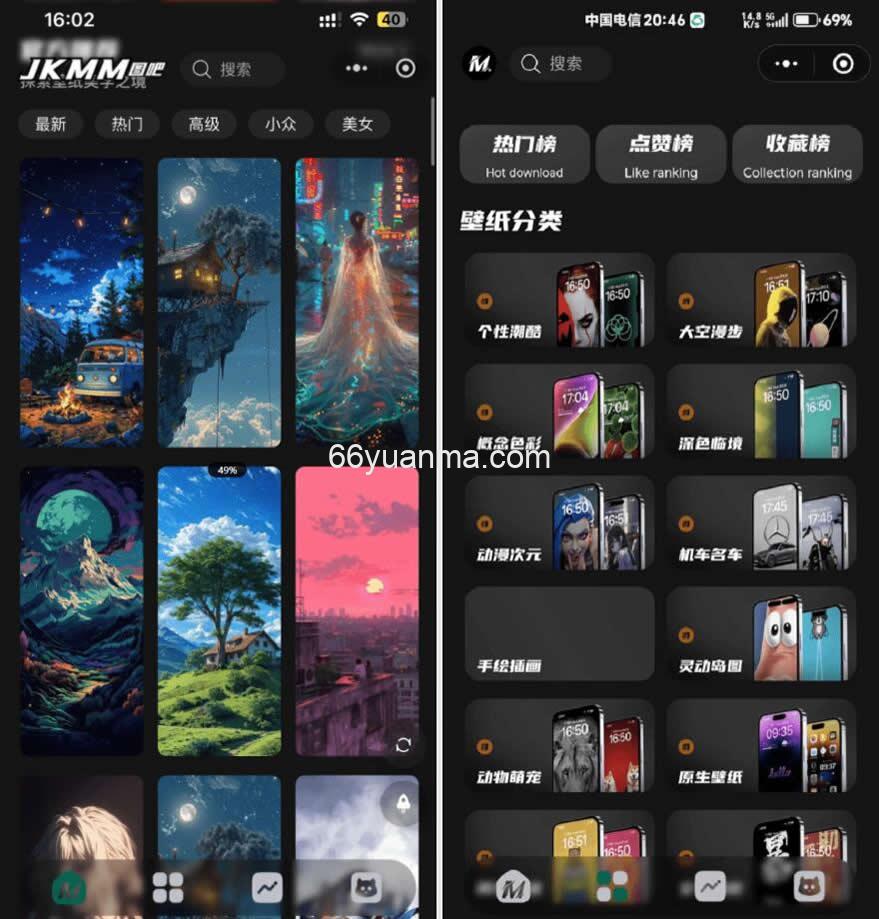Open the 收藏榜 collection ranking

pos(797,153)
